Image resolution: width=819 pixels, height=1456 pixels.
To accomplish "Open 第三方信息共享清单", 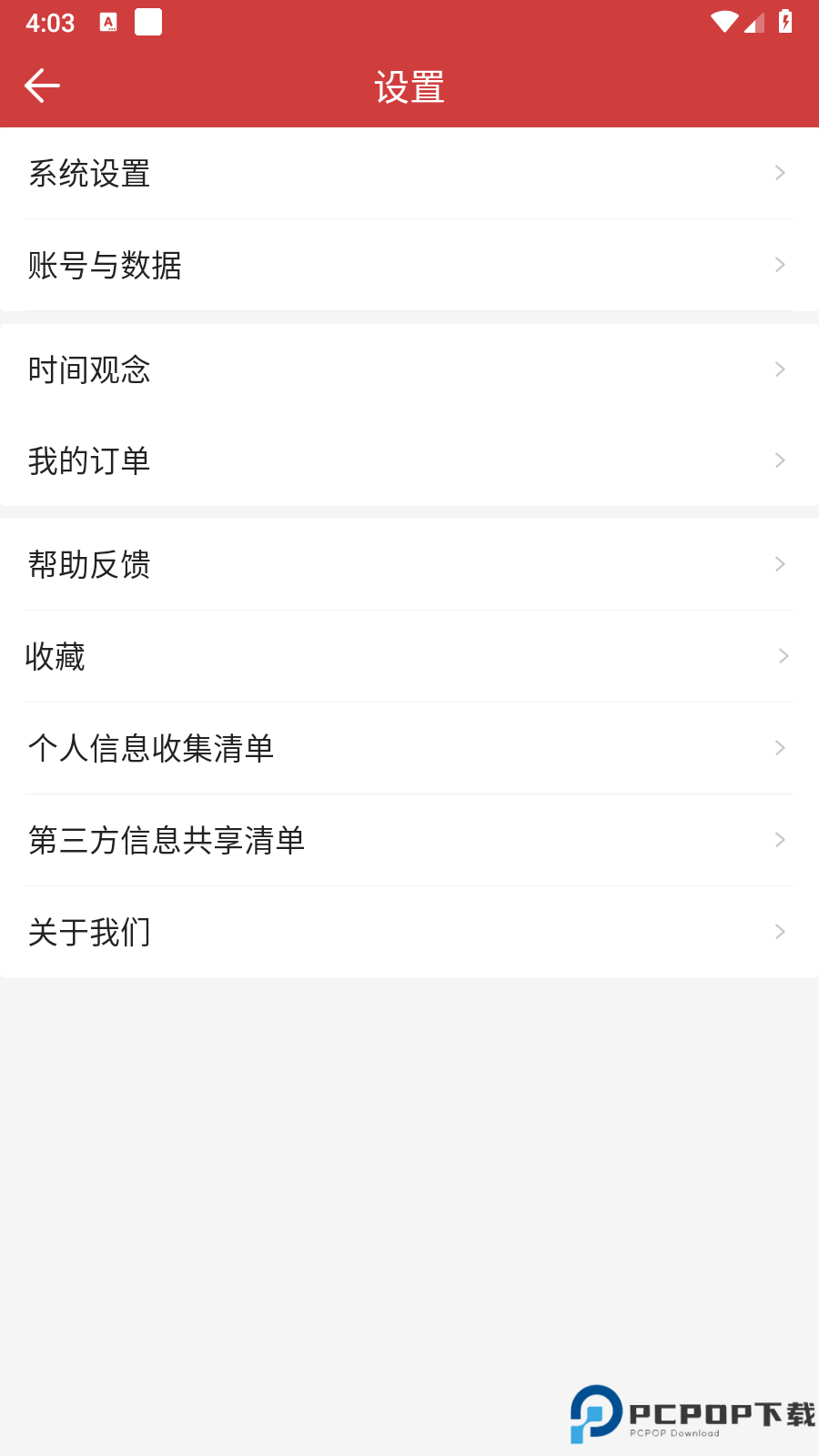I will pyautogui.click(x=409, y=840).
